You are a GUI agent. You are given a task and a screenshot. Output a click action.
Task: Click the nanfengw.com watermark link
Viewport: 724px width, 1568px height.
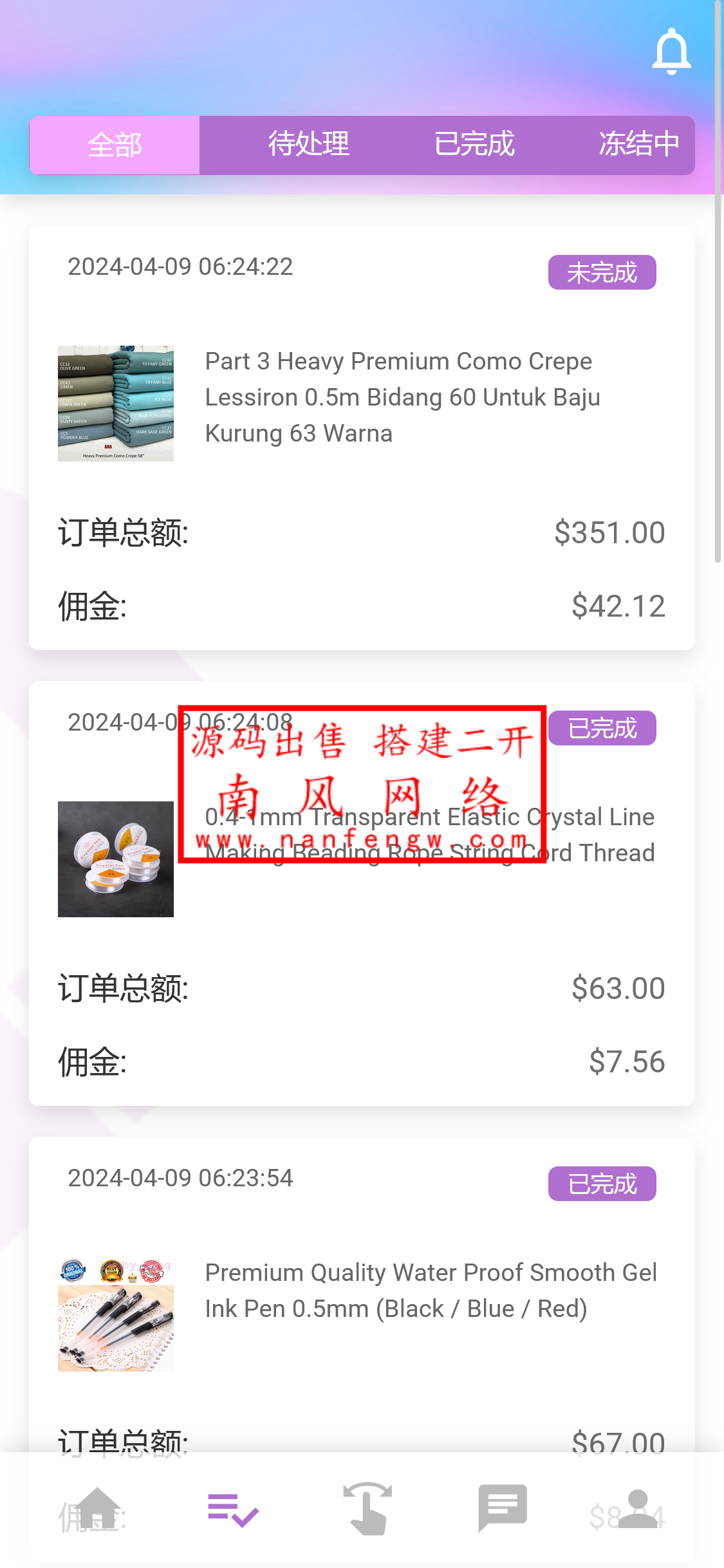362,838
